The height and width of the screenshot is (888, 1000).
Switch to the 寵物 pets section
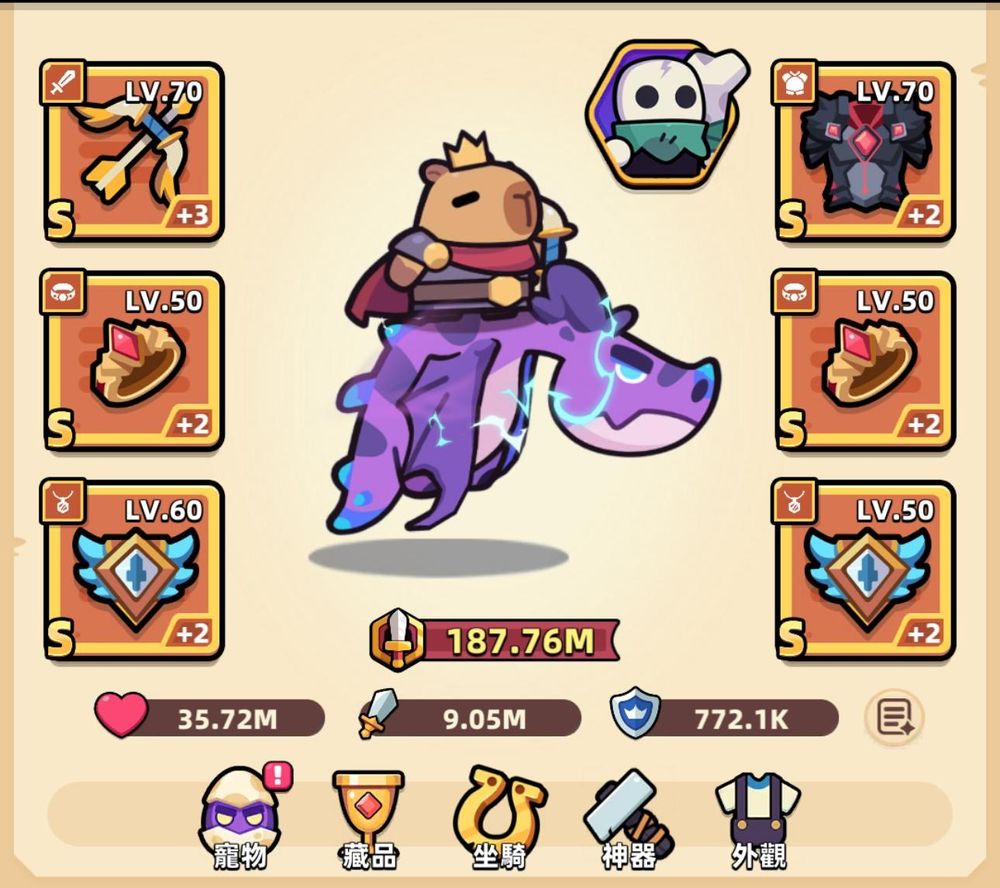coord(241,815)
